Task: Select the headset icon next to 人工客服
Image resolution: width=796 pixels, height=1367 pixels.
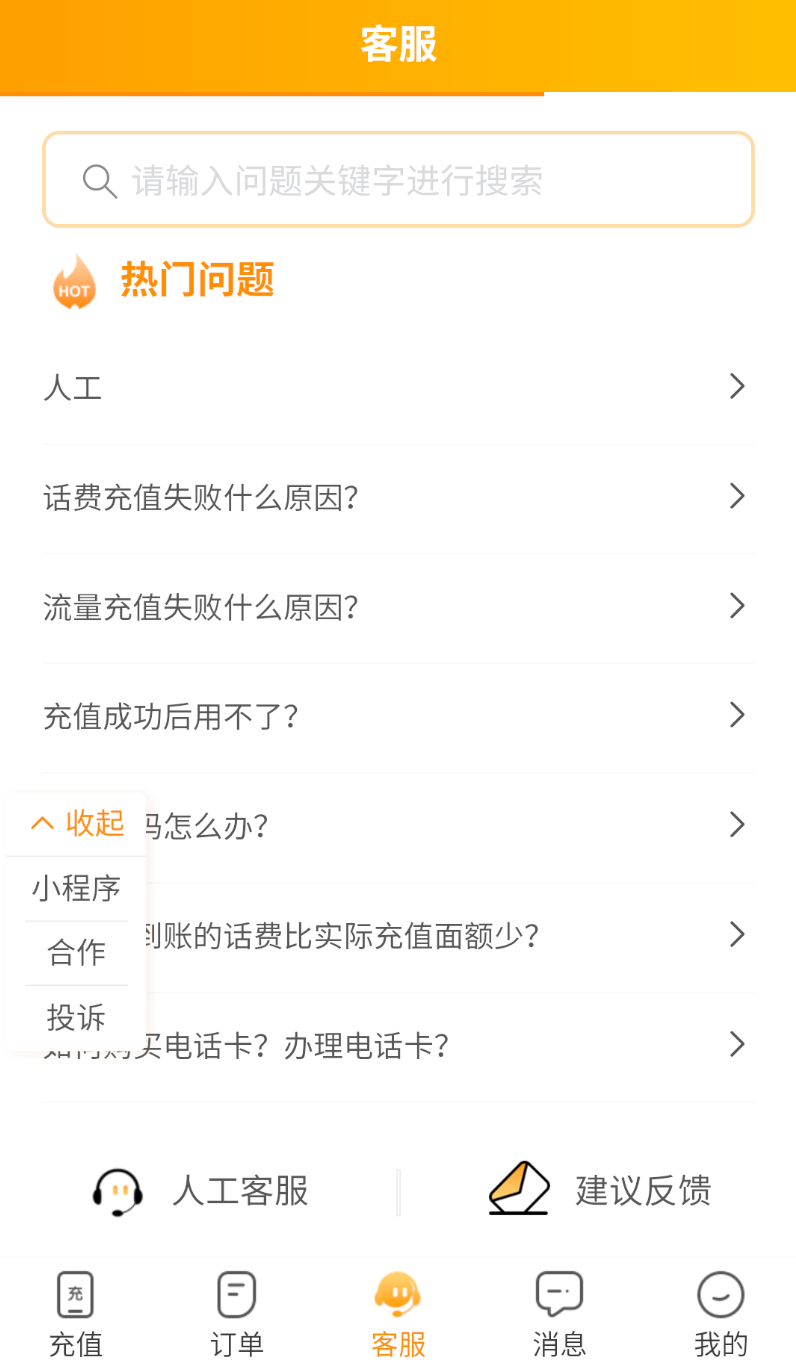Action: (x=118, y=1189)
